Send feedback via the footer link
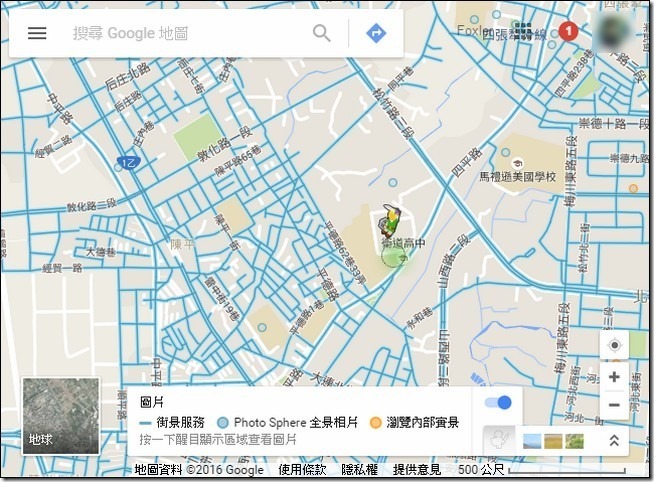654x482 pixels. (x=417, y=470)
